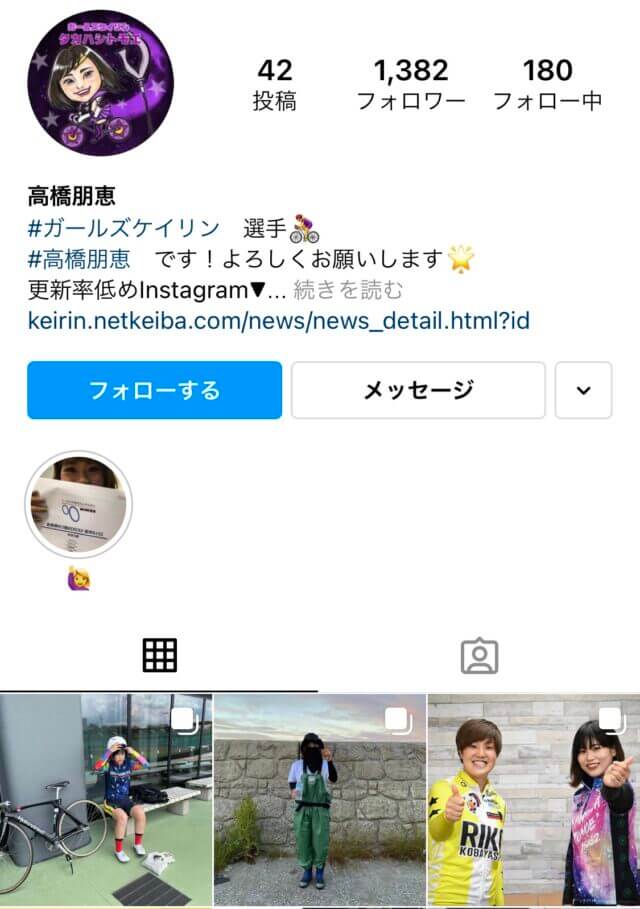Switch to the tagged photos tab
This screenshot has width=640, height=909.
click(479, 655)
